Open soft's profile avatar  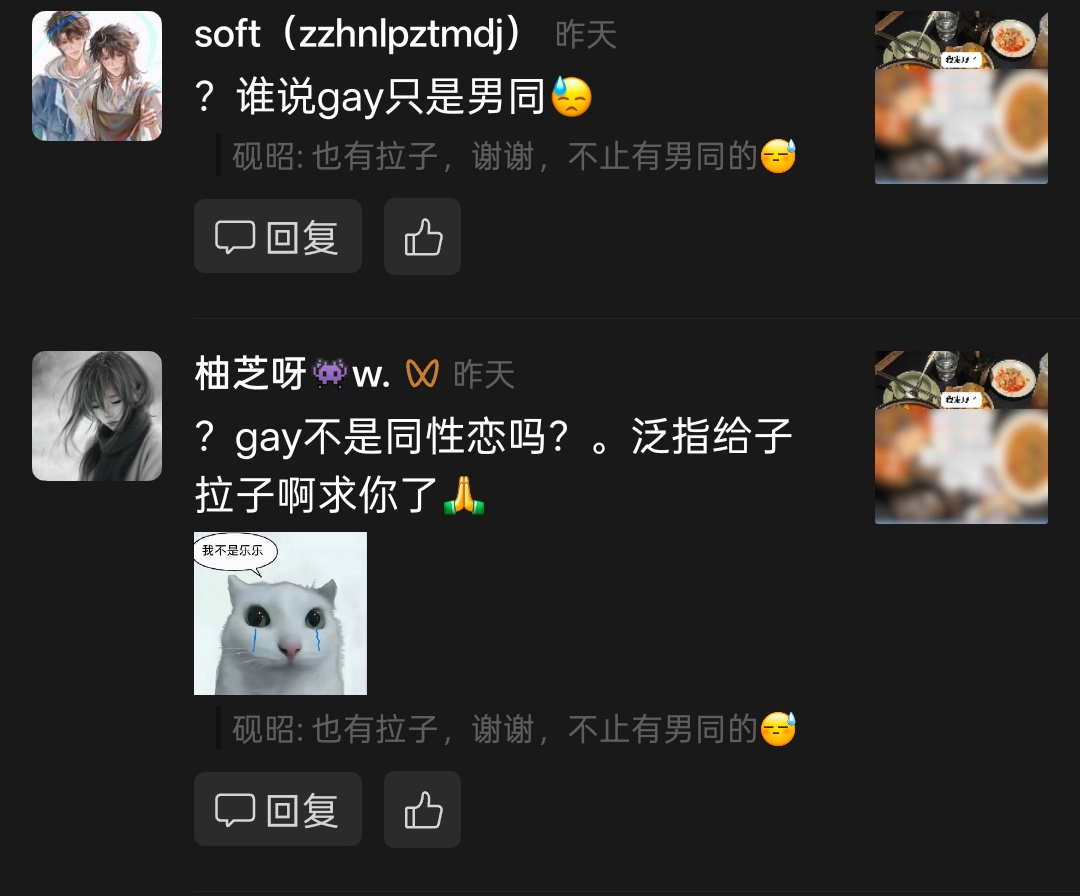click(97, 76)
